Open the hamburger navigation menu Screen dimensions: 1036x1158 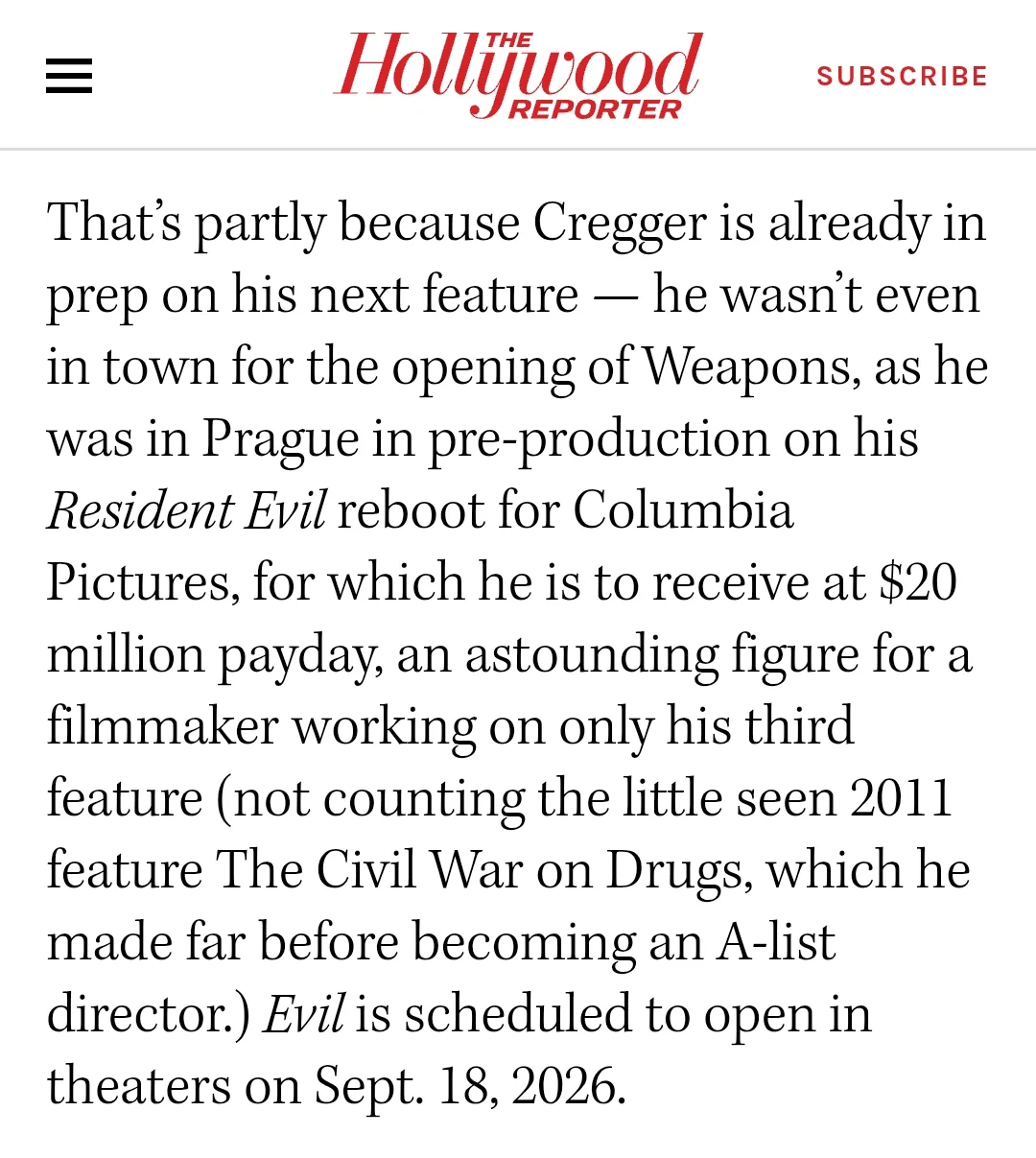(x=69, y=76)
